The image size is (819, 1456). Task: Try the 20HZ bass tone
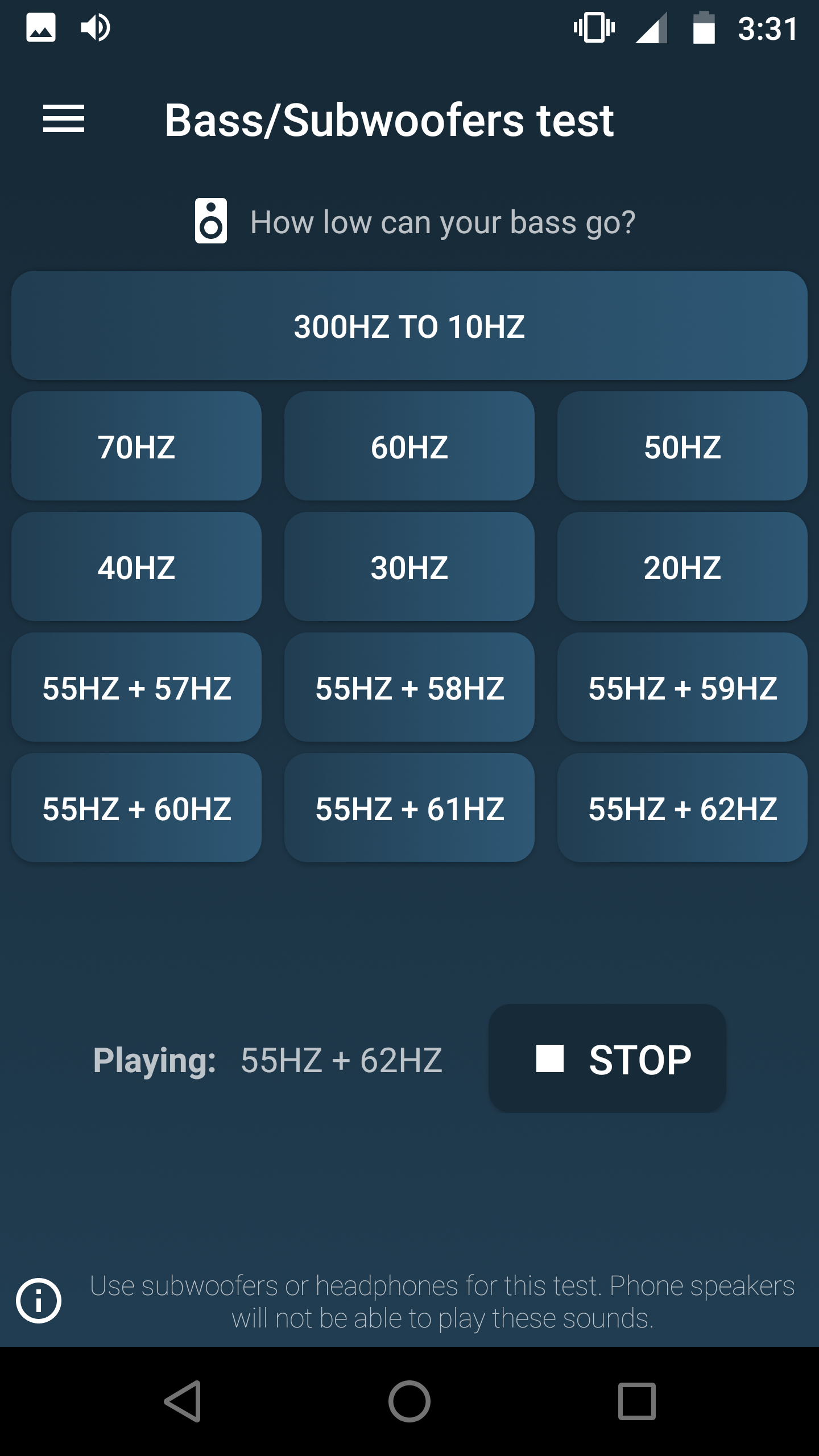[682, 567]
